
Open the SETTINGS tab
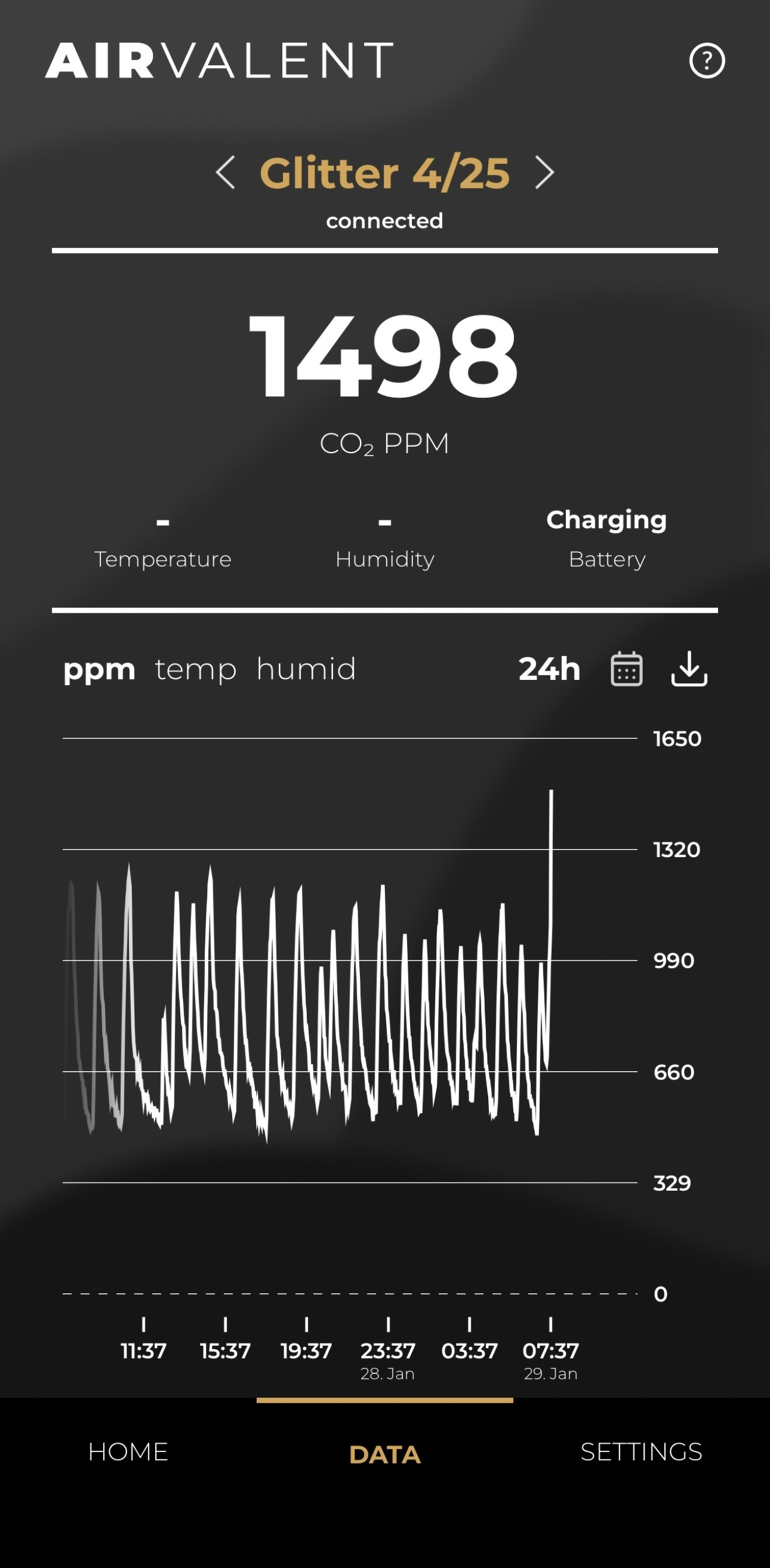point(641,1453)
